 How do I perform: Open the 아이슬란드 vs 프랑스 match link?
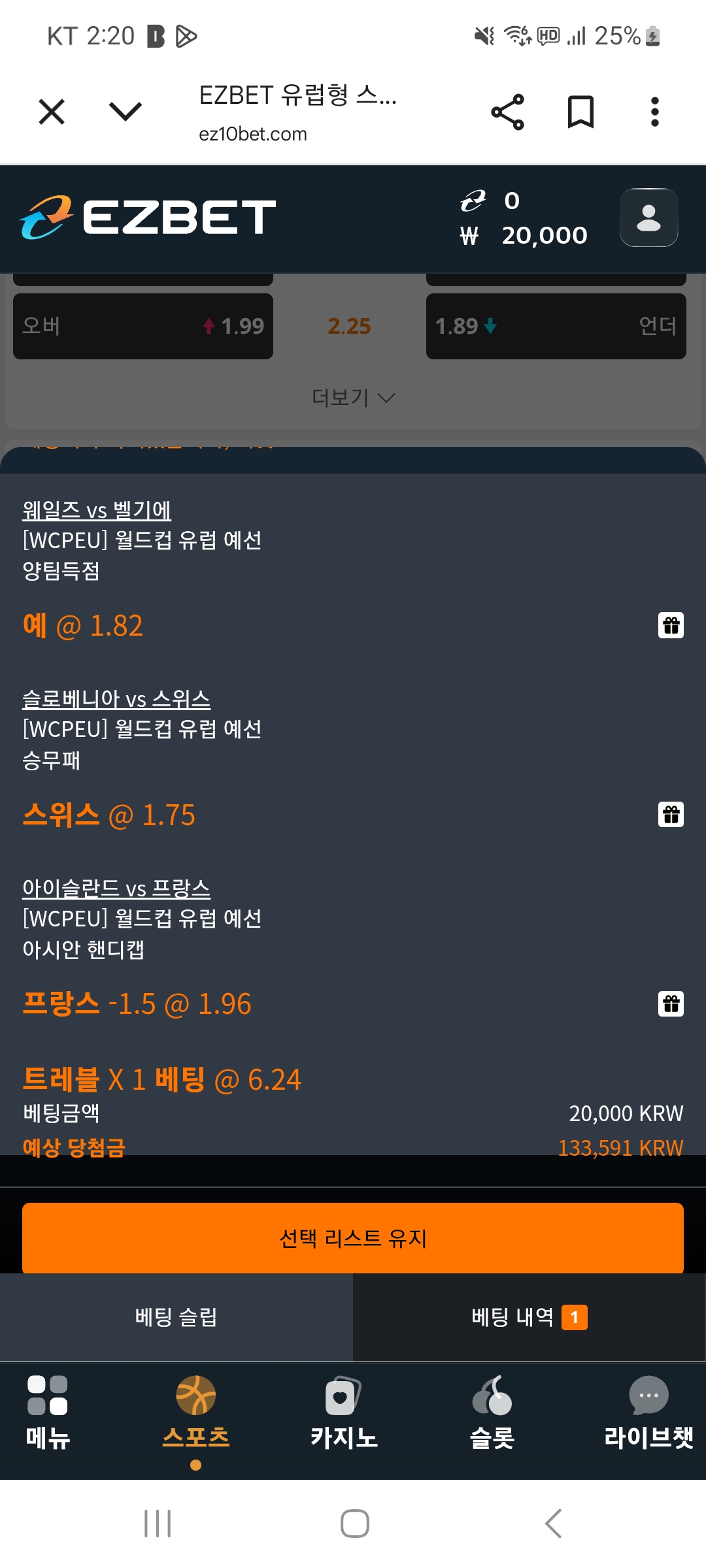pos(116,889)
